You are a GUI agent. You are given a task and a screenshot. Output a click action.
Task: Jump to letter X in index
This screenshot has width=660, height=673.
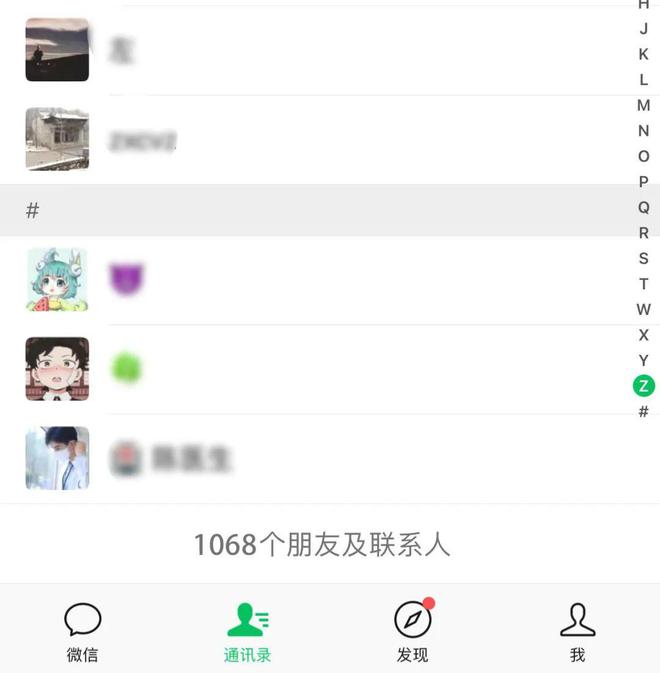643,335
